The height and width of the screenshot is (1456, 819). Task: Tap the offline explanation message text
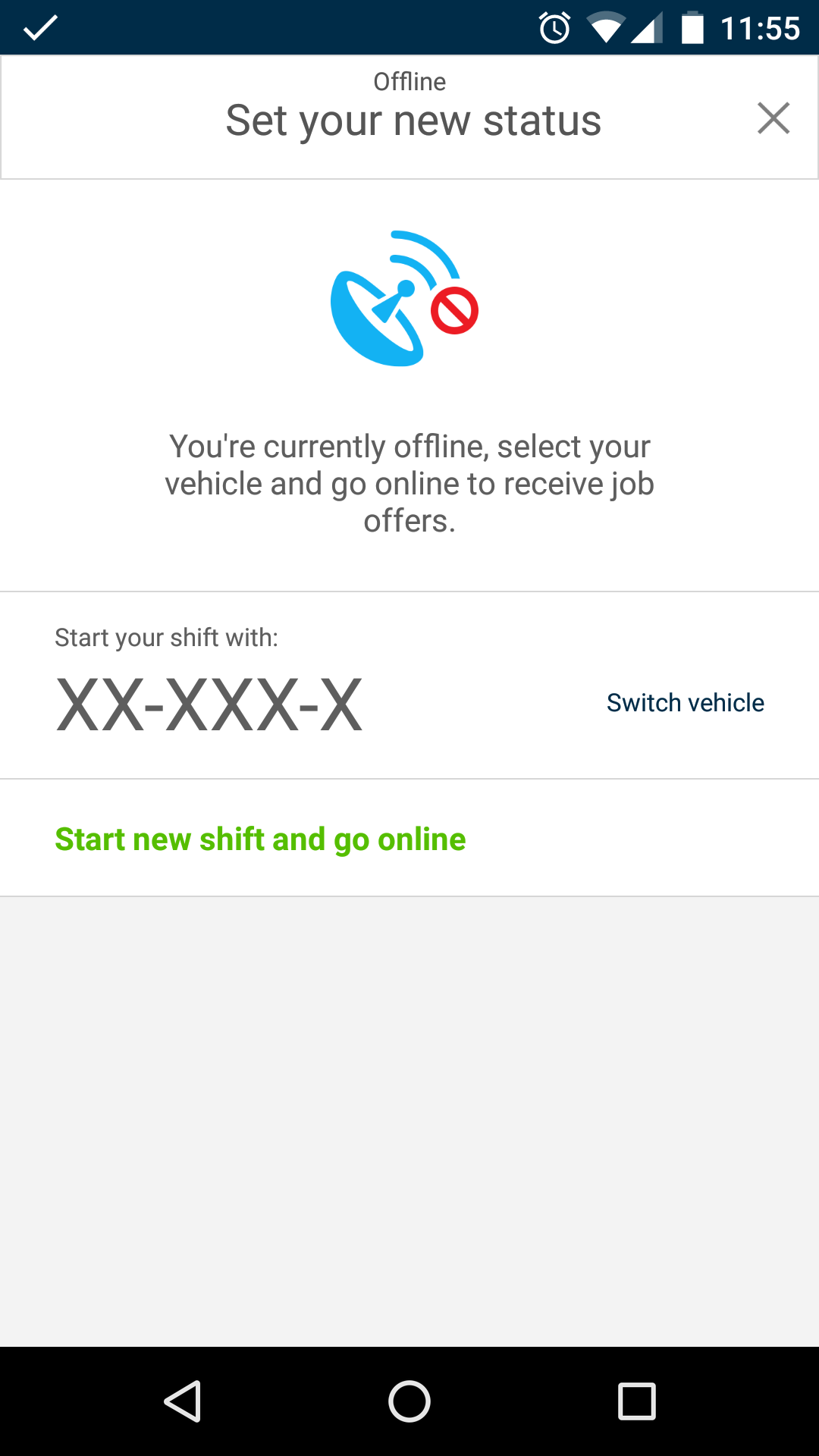[409, 482]
